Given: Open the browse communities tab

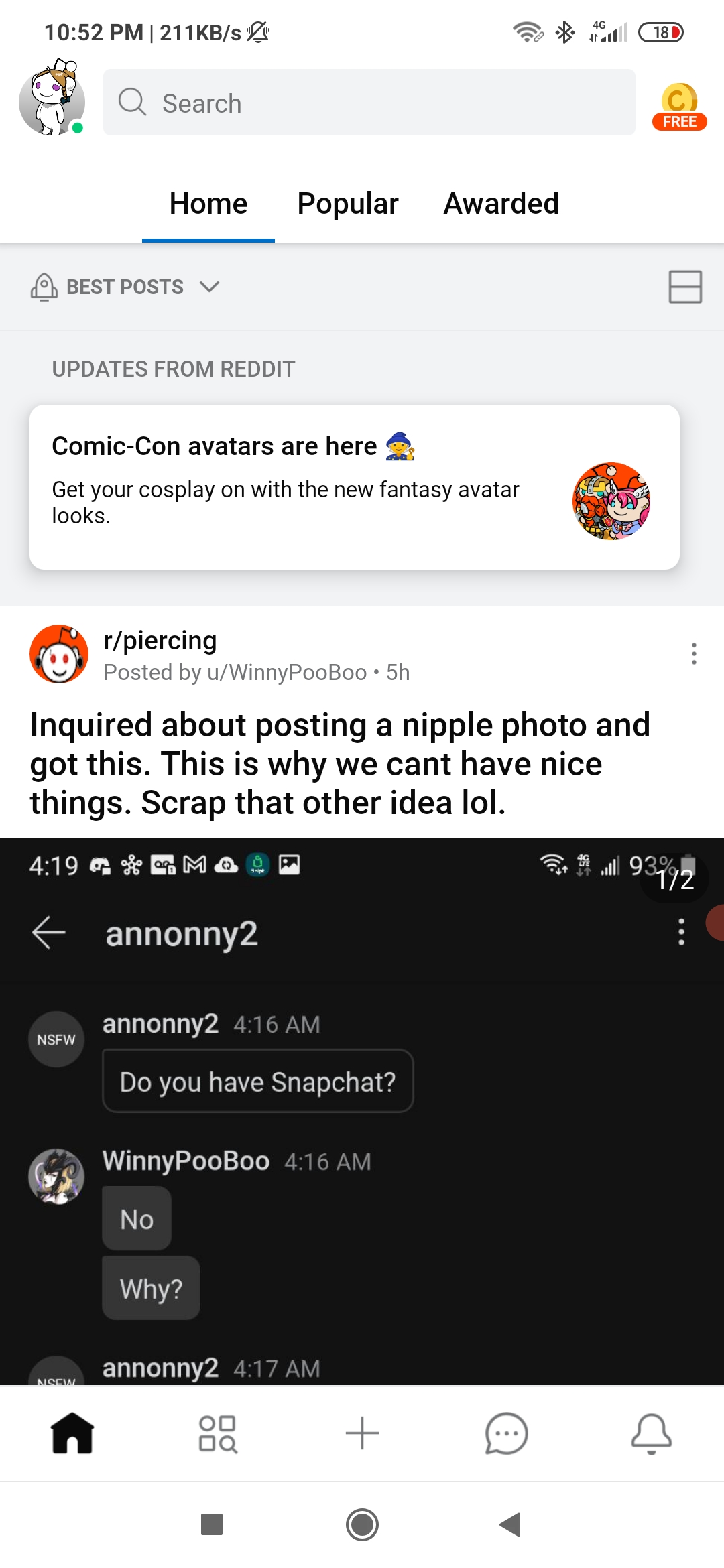Looking at the screenshot, I should [218, 1433].
